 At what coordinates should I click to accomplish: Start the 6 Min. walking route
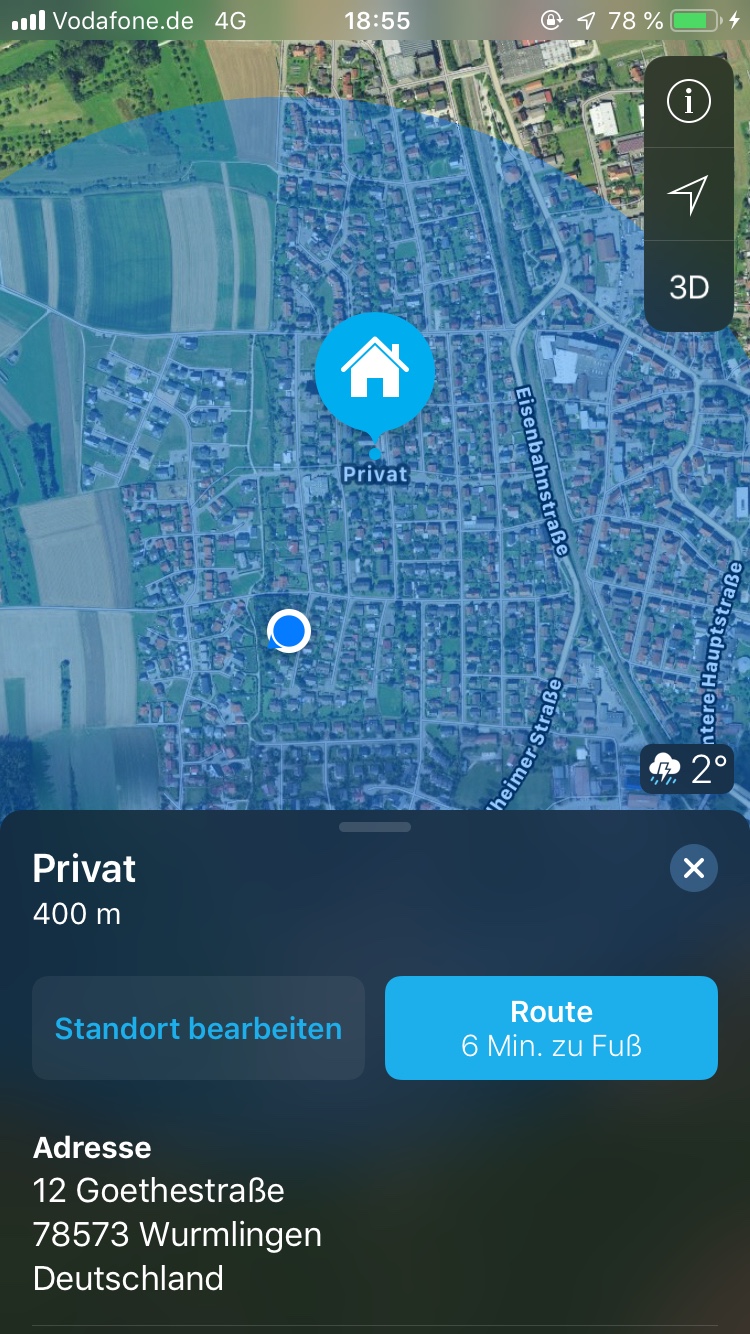(551, 1028)
